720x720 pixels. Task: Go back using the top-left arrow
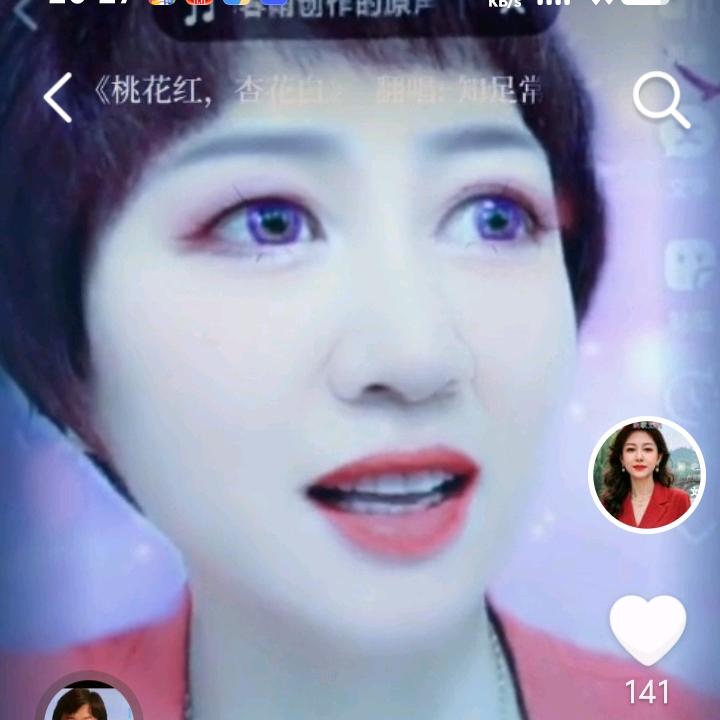pos(58,97)
